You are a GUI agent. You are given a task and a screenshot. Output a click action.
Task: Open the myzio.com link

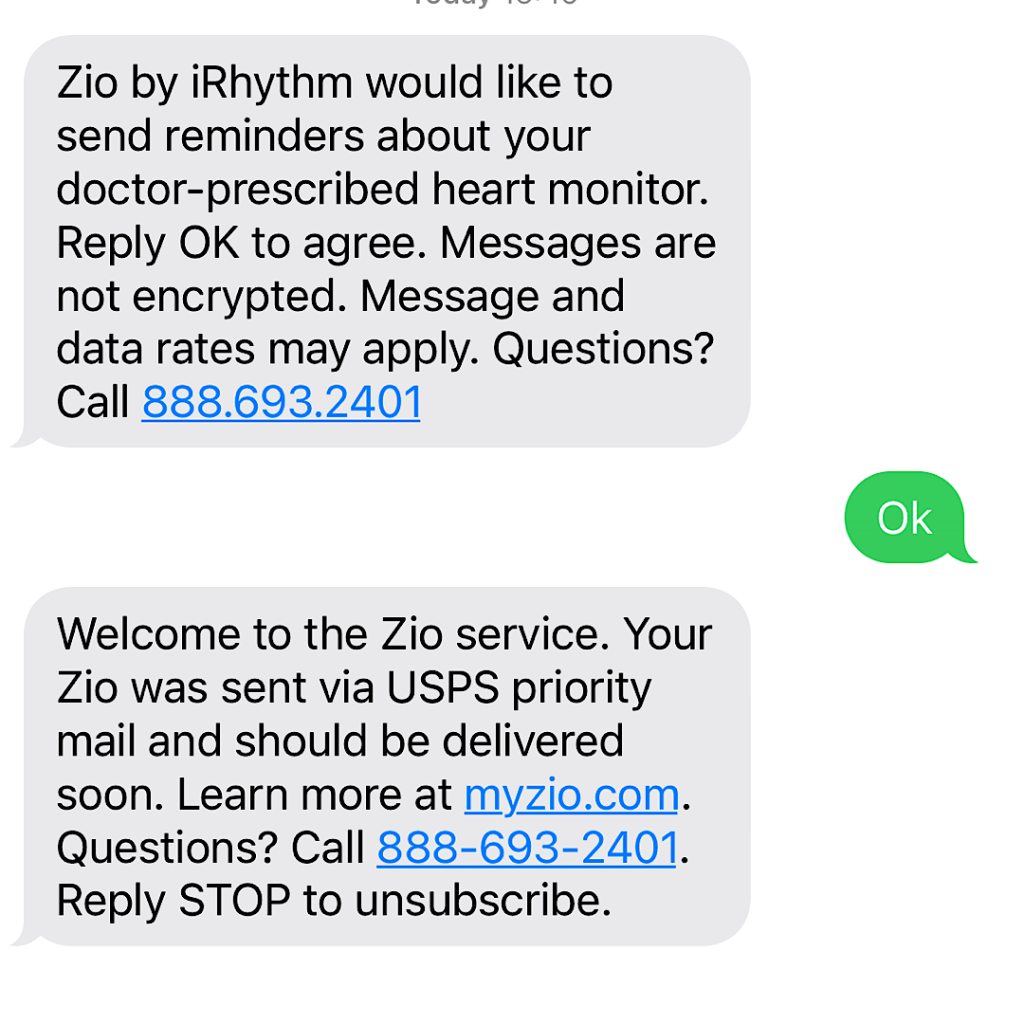pyautogui.click(x=571, y=795)
